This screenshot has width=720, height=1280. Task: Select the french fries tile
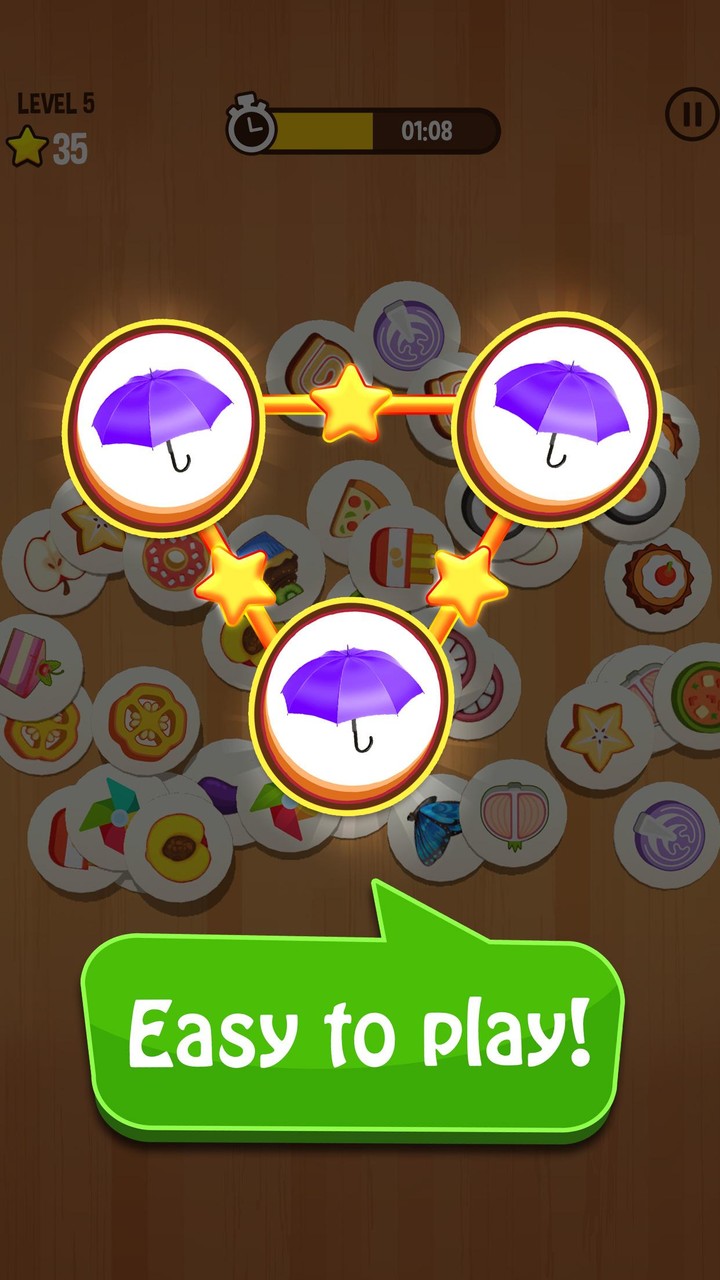click(397, 557)
